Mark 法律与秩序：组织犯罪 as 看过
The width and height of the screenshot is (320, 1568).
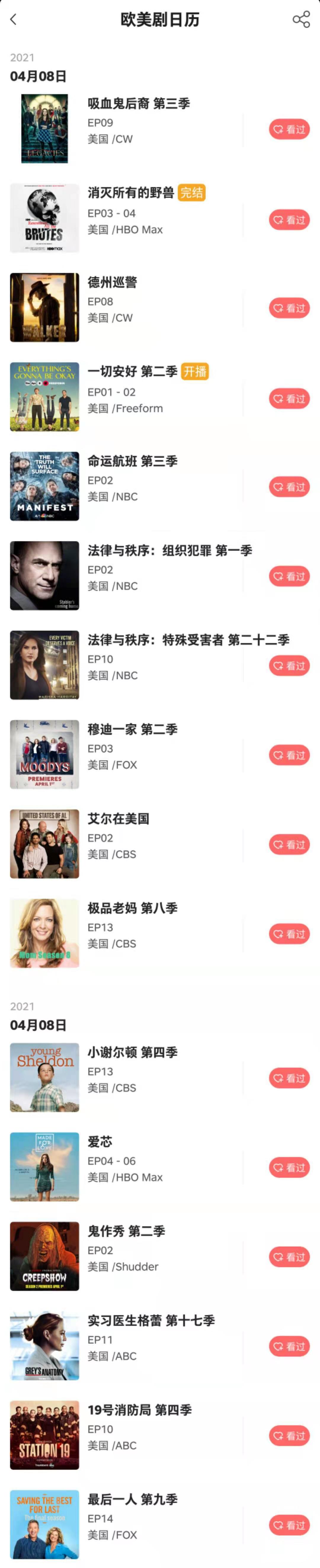[289, 576]
